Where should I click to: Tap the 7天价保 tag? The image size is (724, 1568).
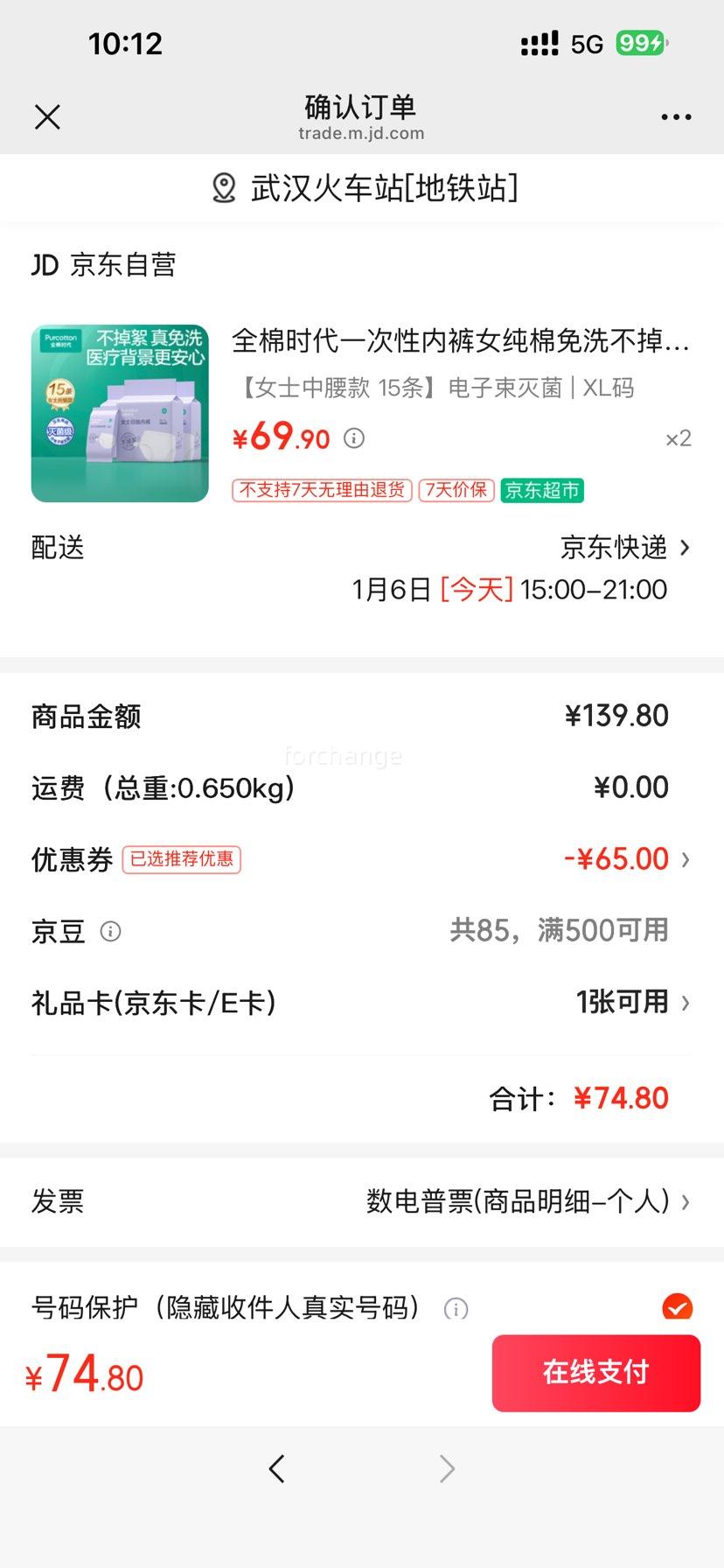[x=456, y=491]
